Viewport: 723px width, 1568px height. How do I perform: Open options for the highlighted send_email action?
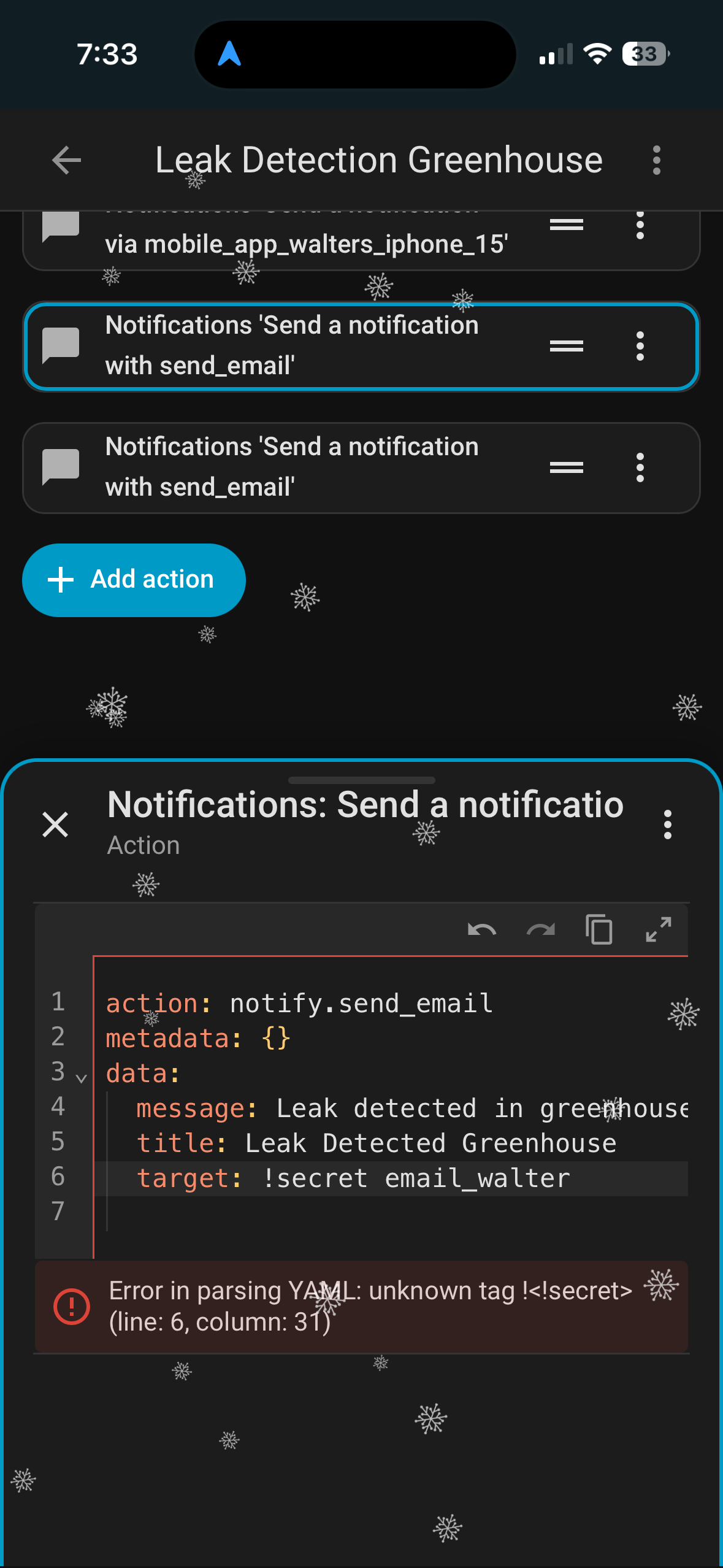640,346
